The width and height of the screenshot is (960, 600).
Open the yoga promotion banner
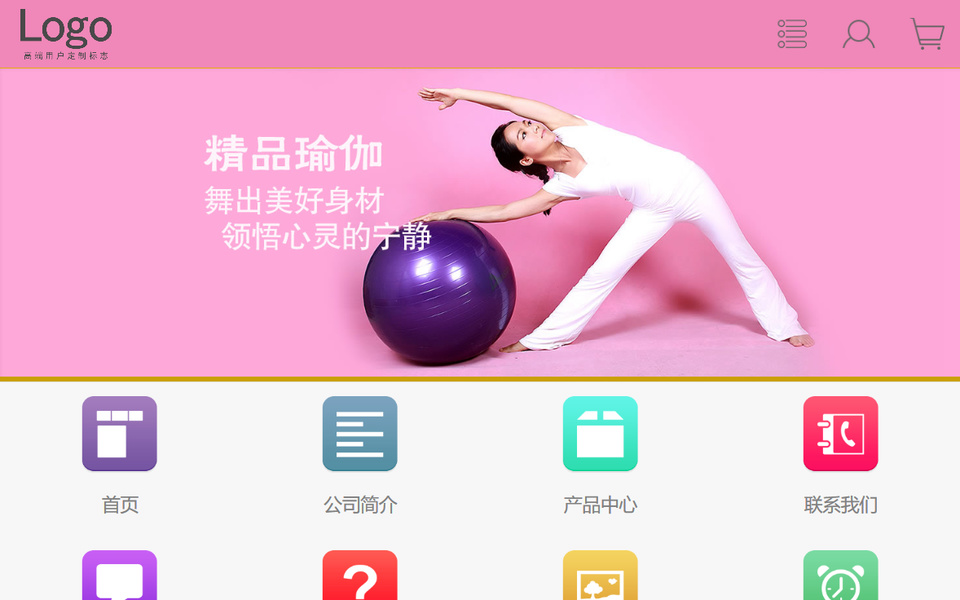[480, 223]
